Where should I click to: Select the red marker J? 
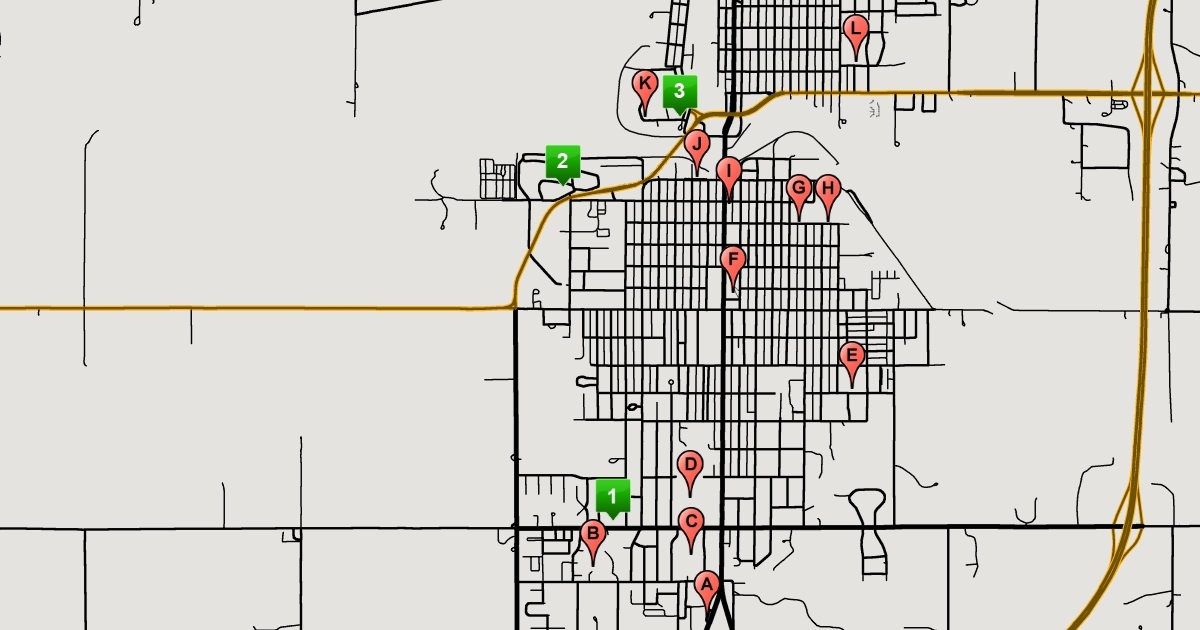(697, 145)
